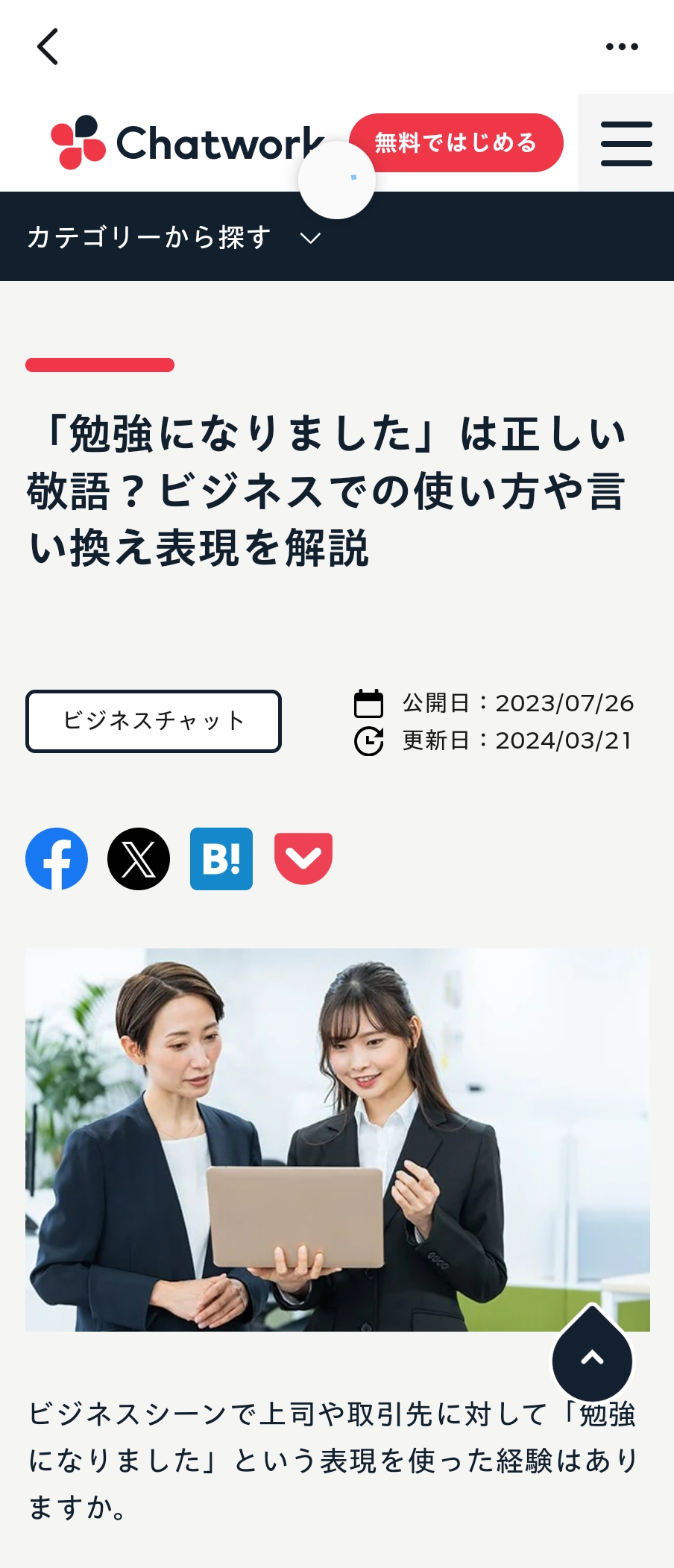This screenshot has width=674, height=1568.
Task: Jump back to the top of the page
Action: coord(592,1358)
